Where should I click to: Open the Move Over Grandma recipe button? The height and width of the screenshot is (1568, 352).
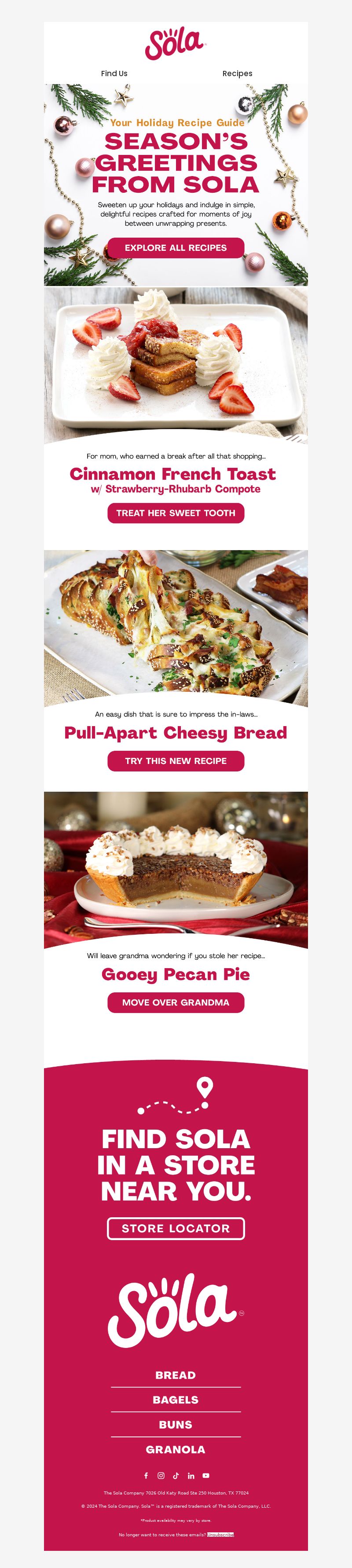tap(176, 1002)
